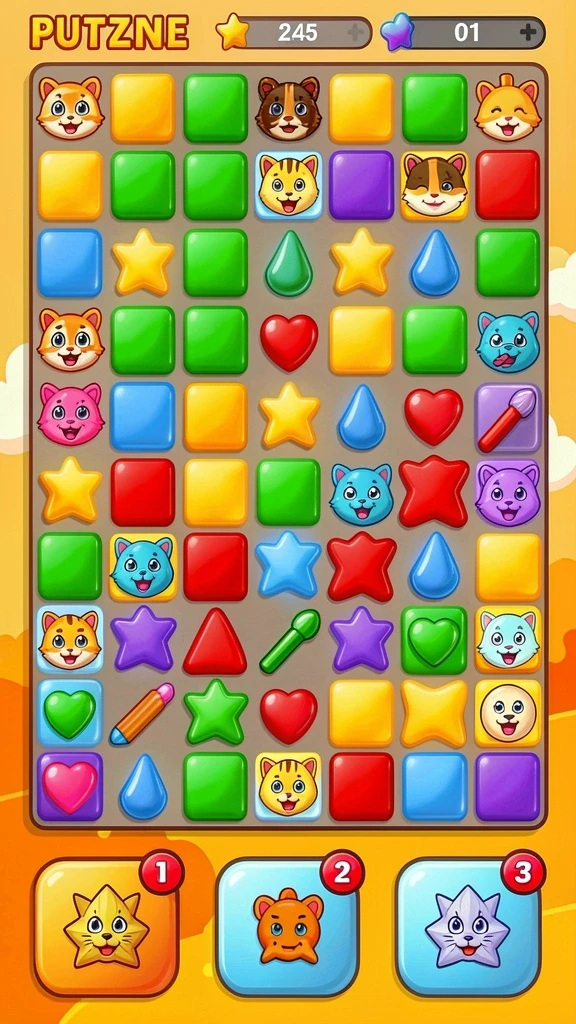Tap the purple cat face tile
The image size is (576, 1024).
pos(507,493)
